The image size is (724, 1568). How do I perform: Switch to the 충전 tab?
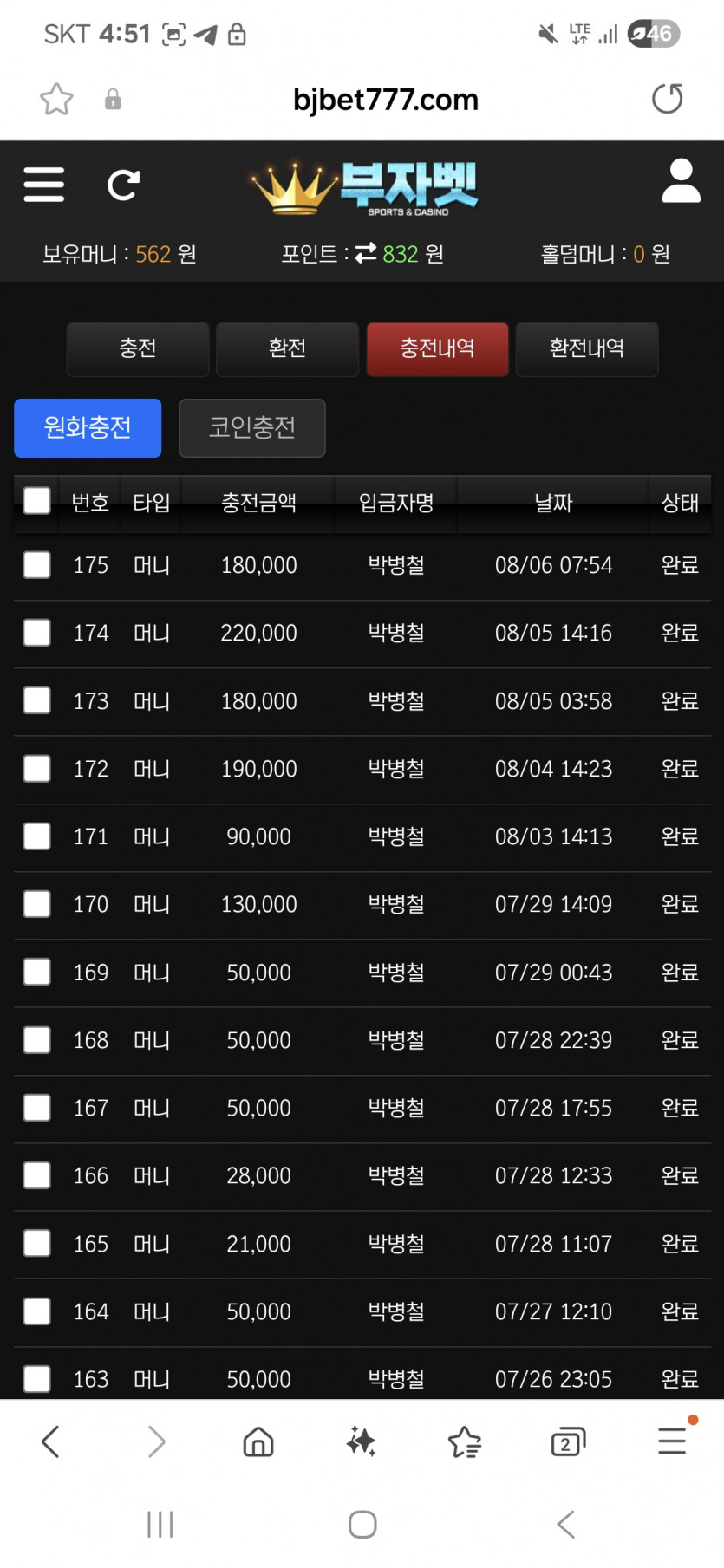pos(138,348)
